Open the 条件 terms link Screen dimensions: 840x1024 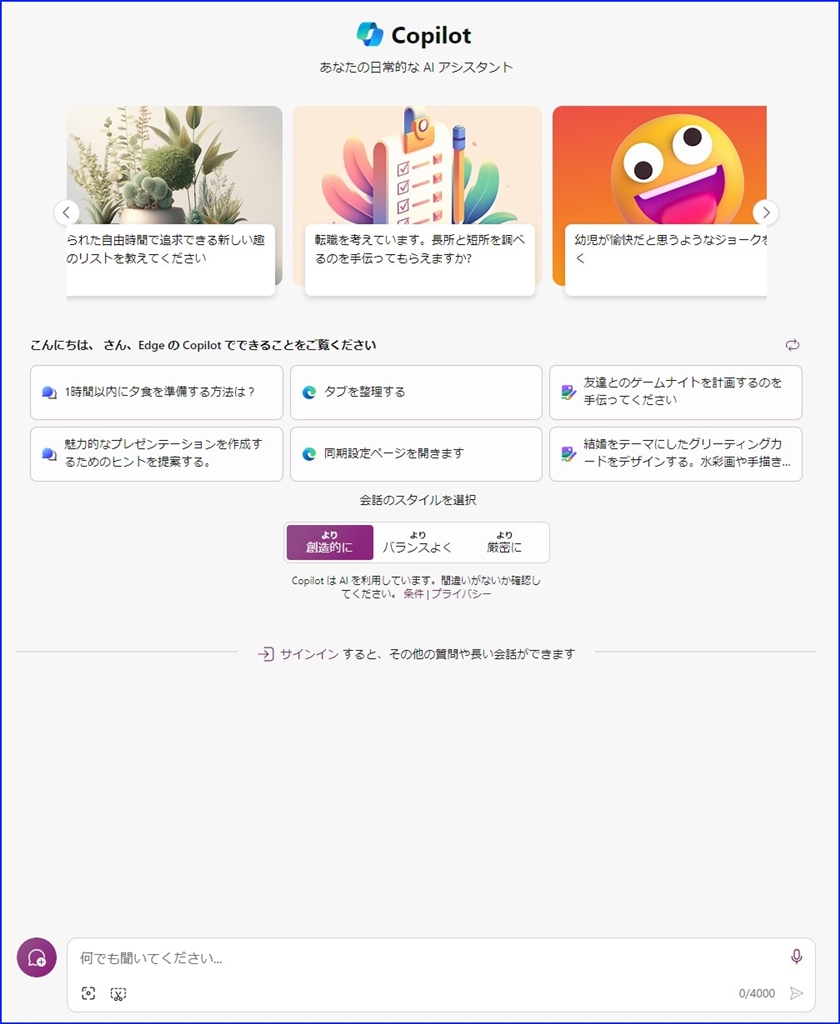pyautogui.click(x=413, y=594)
